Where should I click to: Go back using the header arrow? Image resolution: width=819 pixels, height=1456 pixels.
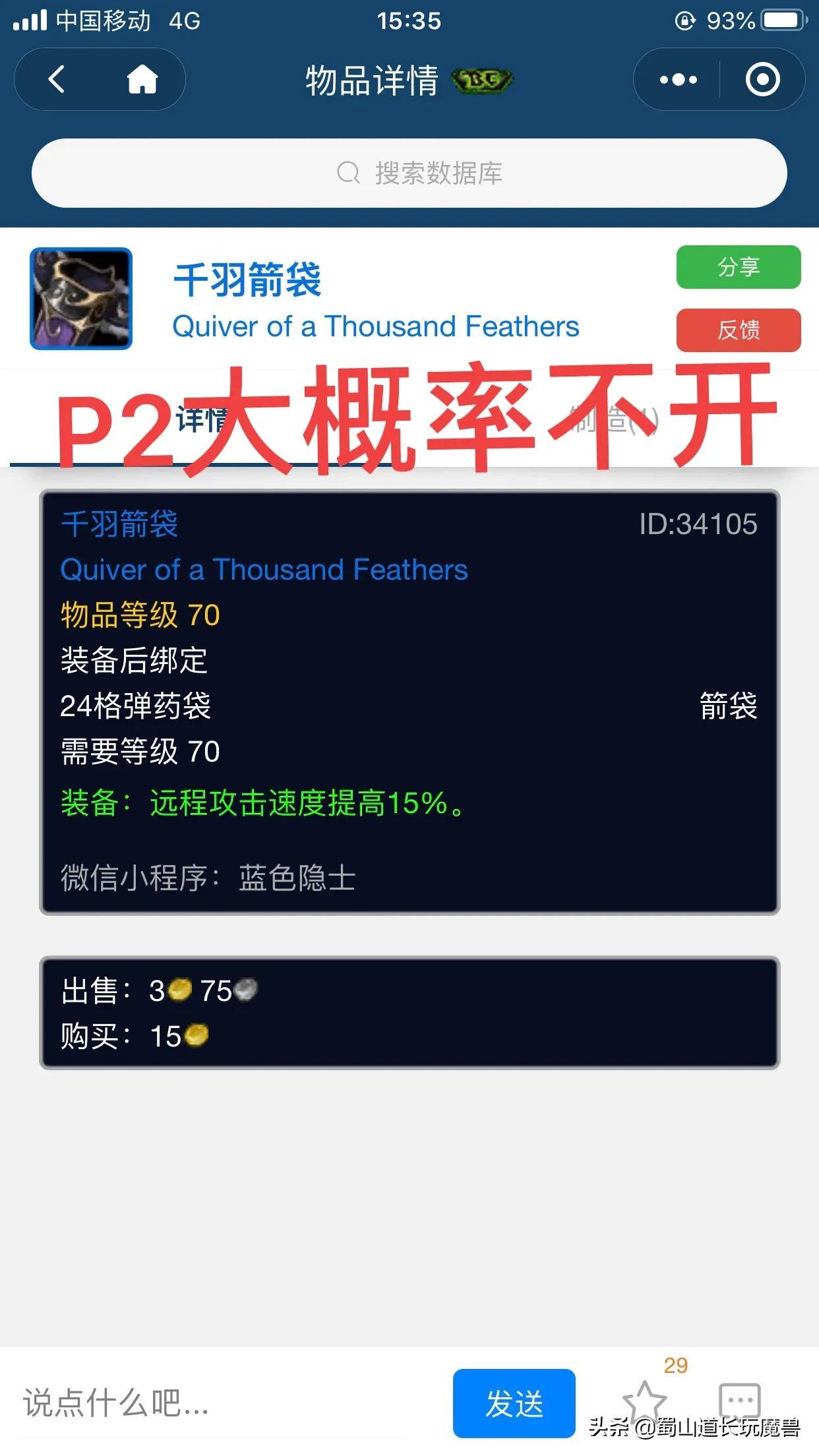point(57,80)
